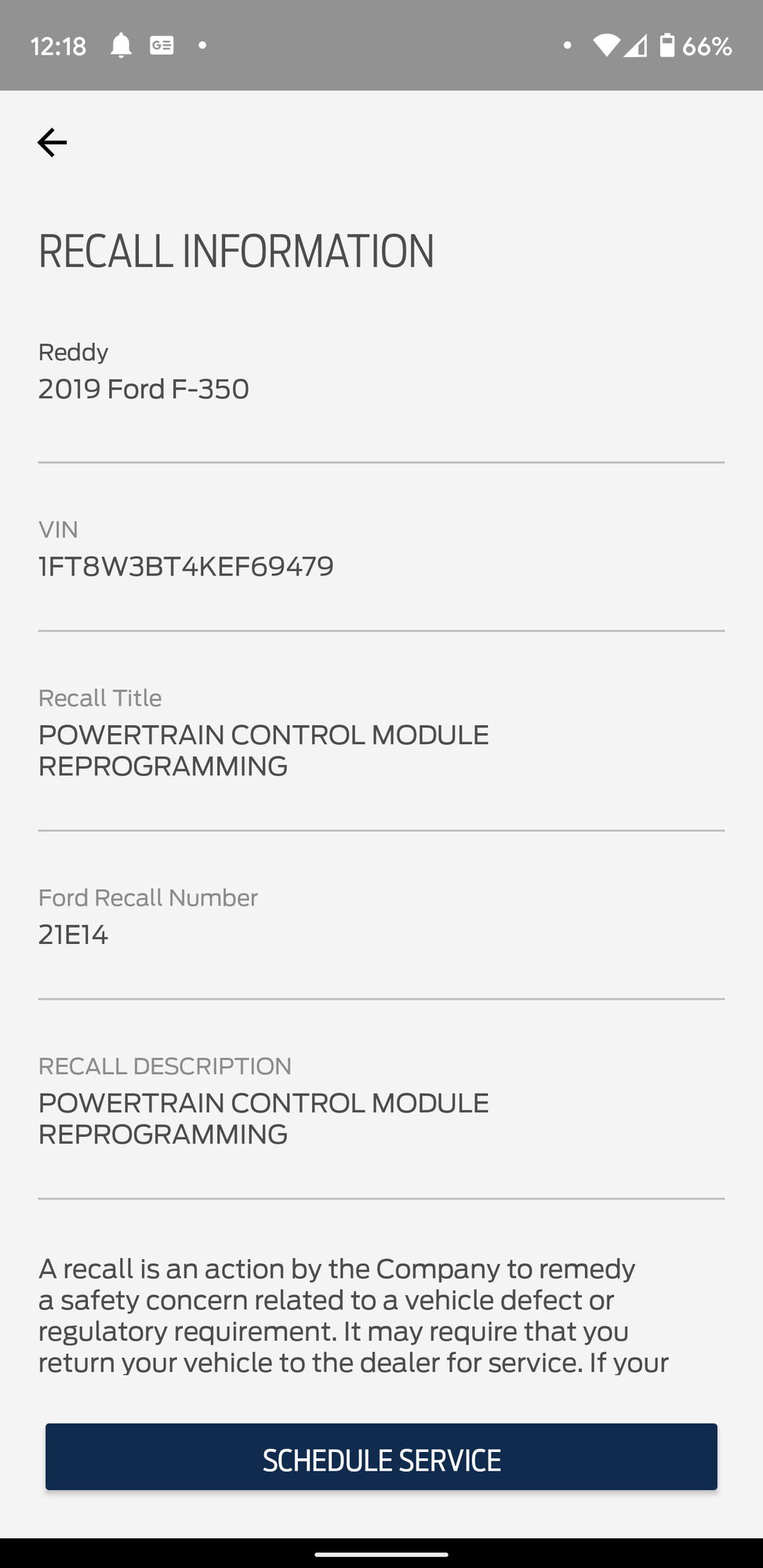Tap the Ford Recall Number 21E14
Image resolution: width=763 pixels, height=1568 pixels.
click(x=74, y=934)
